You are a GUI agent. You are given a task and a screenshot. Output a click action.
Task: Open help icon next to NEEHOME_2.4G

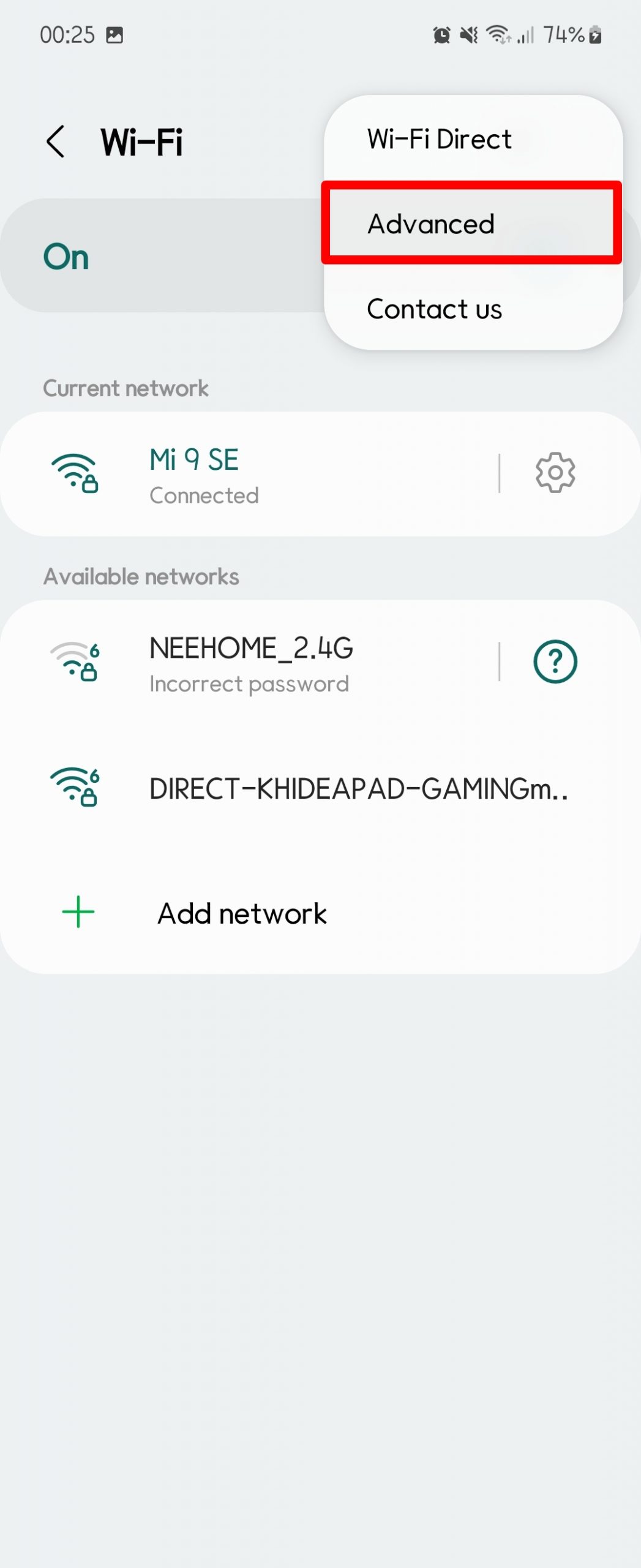555,662
